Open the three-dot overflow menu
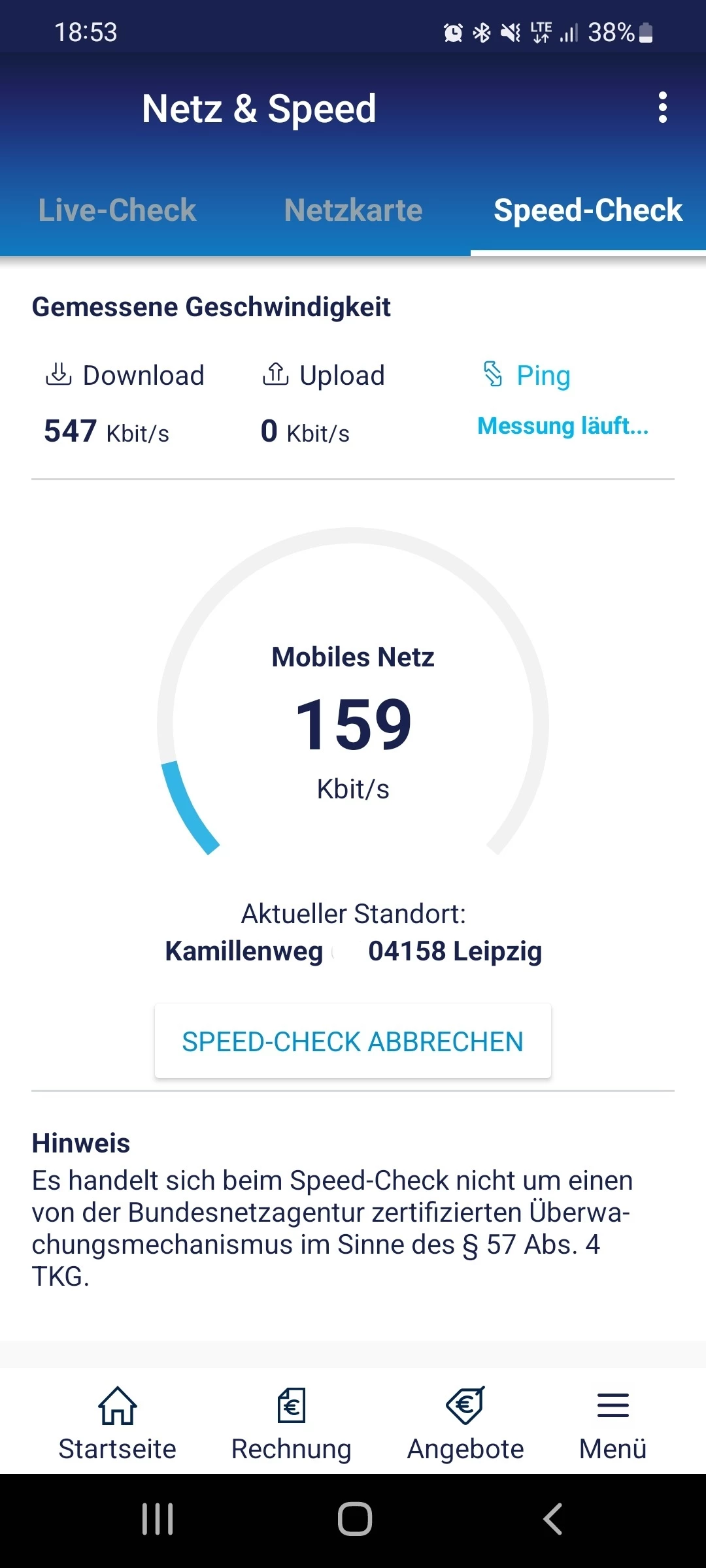 [x=662, y=108]
